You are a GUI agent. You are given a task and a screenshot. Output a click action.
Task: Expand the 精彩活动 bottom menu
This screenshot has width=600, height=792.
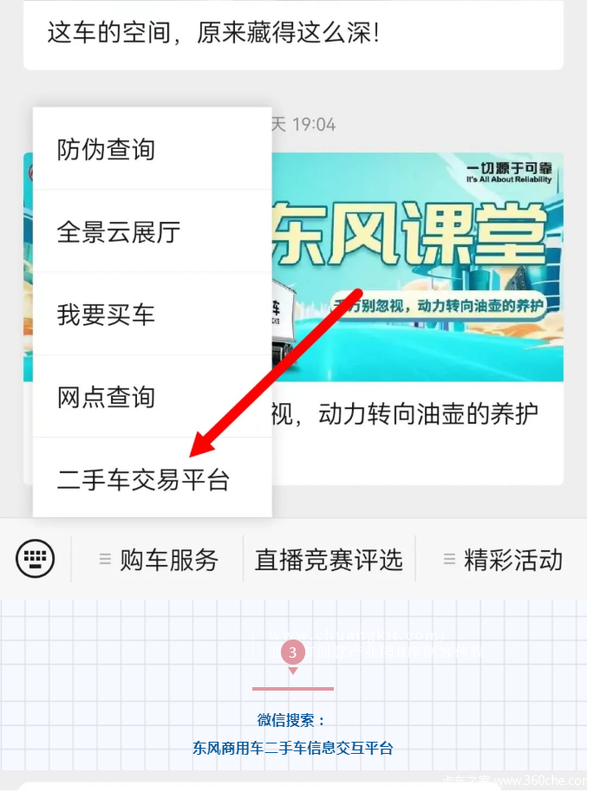click(502, 560)
